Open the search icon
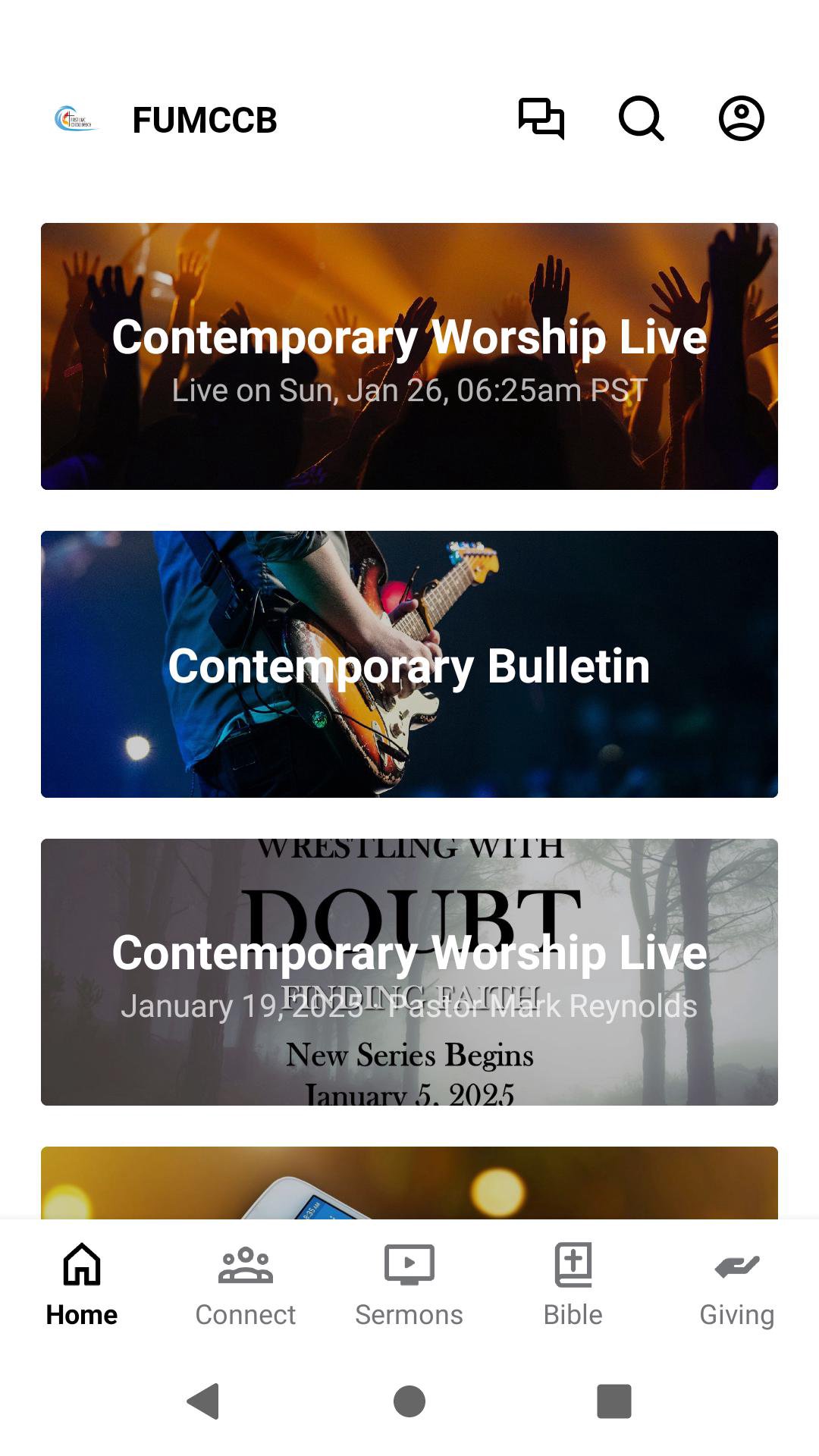This screenshot has width=819, height=1456. pyautogui.click(x=642, y=118)
